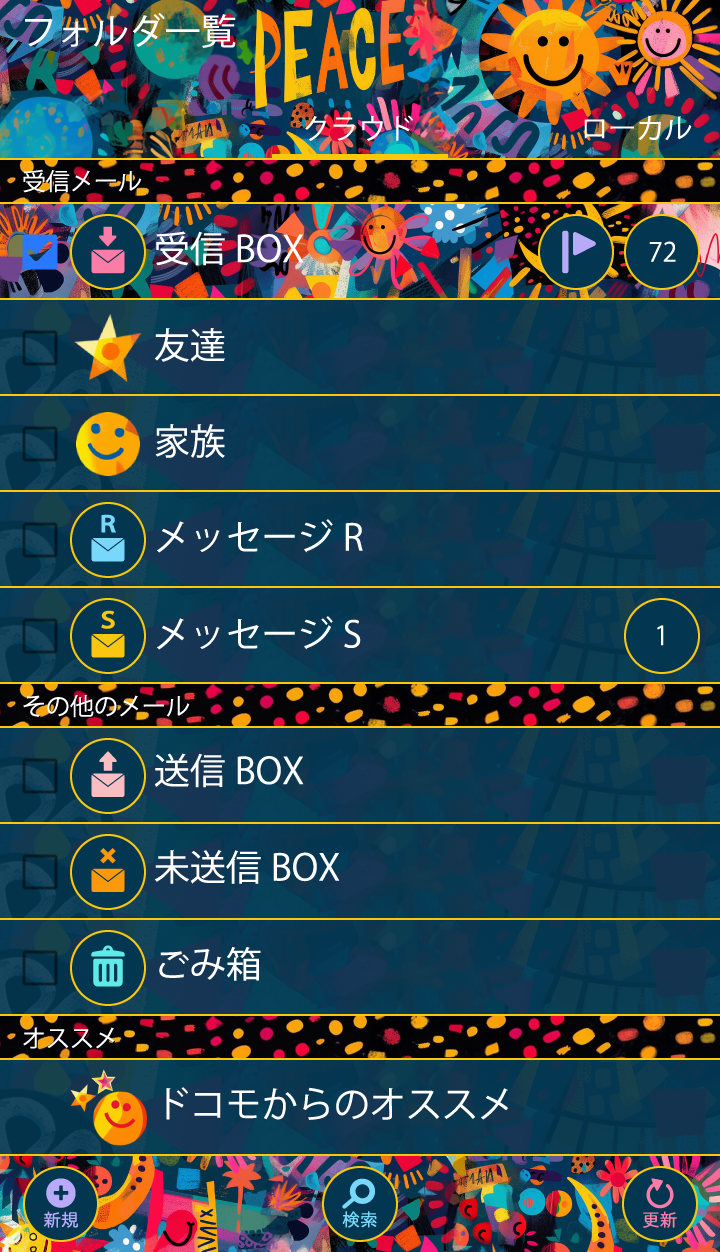Select the 友達 checkbox
Image resolution: width=720 pixels, height=1252 pixels.
40,347
